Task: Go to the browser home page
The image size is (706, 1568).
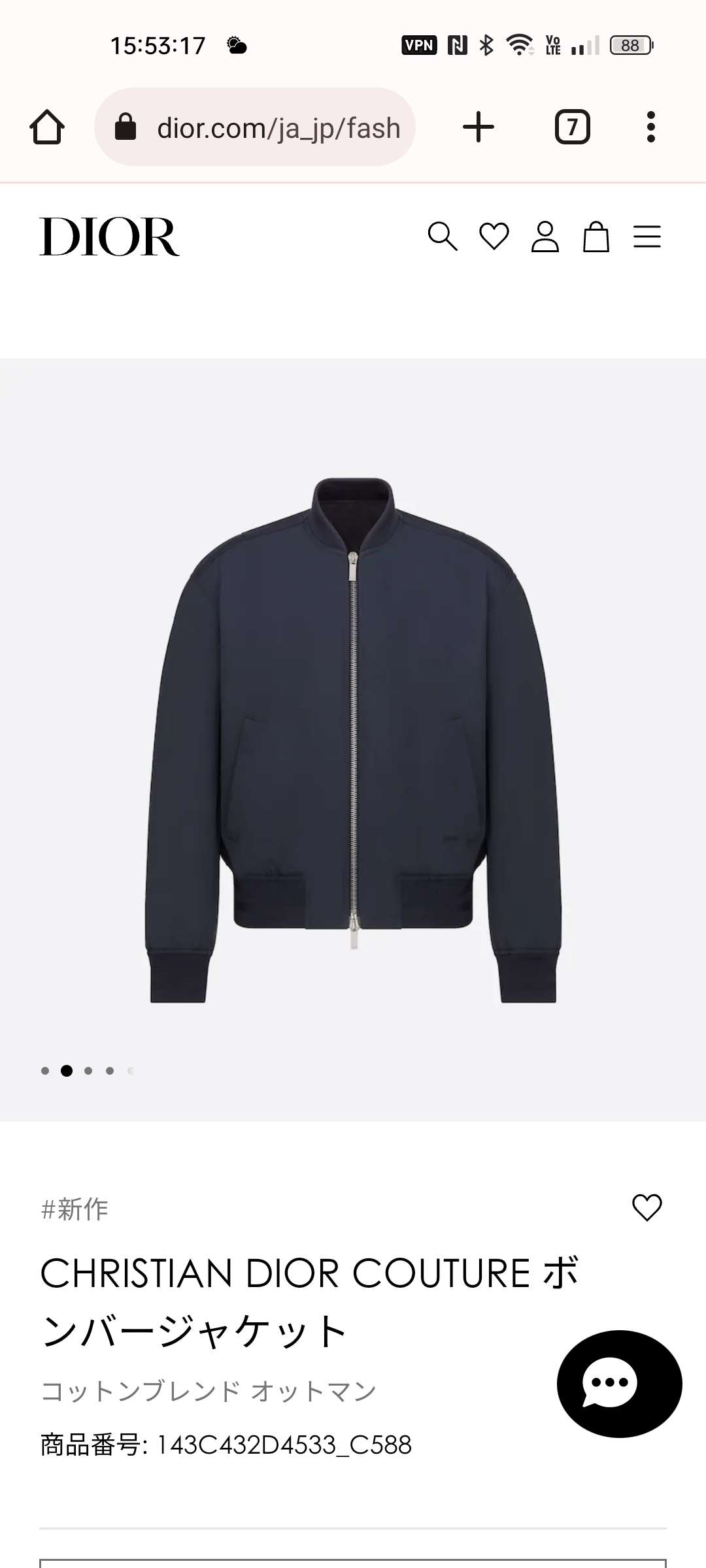Action: pos(47,127)
